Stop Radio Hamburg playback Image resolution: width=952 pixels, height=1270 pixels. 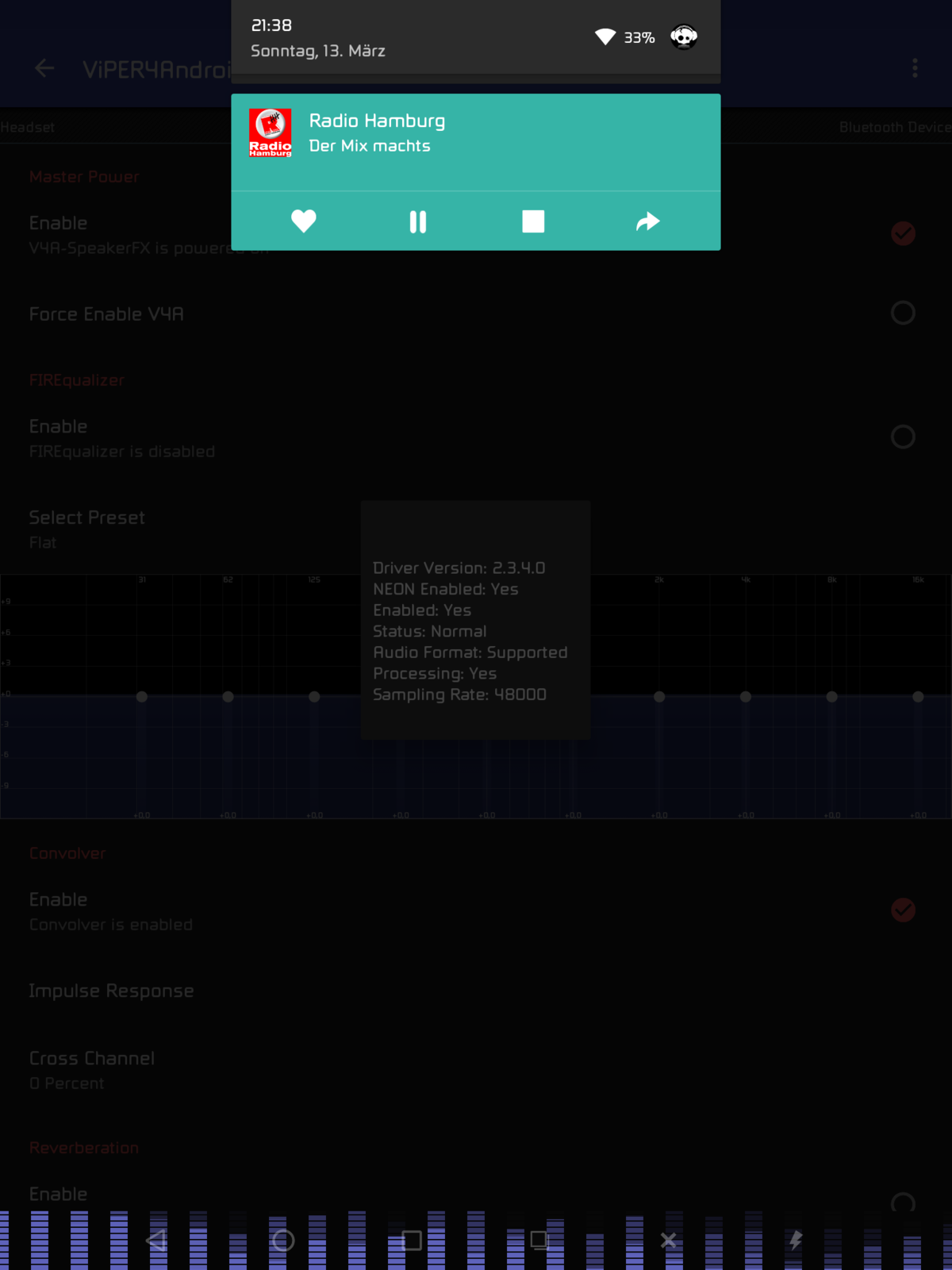click(x=533, y=221)
